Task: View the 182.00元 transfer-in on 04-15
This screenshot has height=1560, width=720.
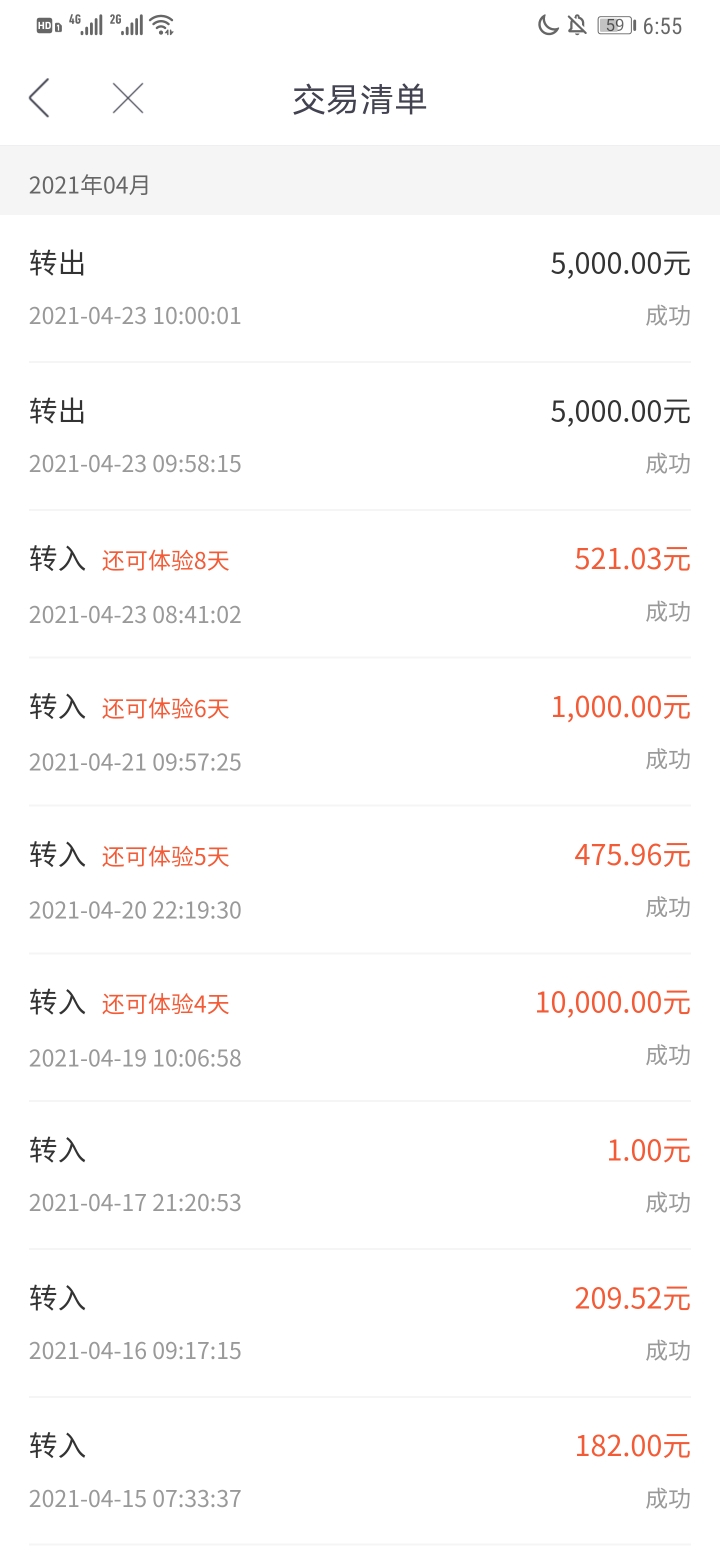Action: coord(360,1472)
